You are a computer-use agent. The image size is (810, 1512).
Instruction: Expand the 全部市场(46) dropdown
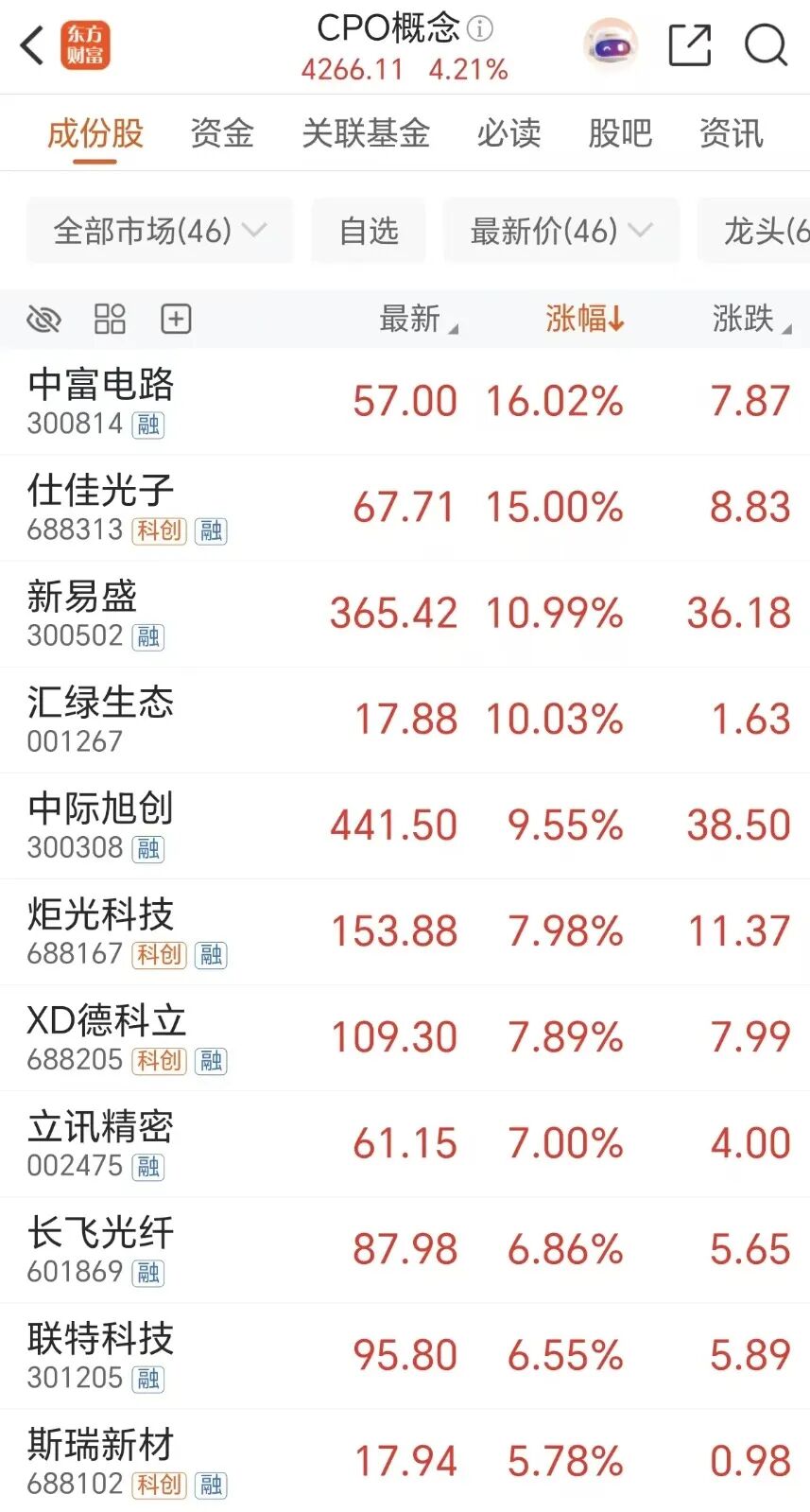160,231
